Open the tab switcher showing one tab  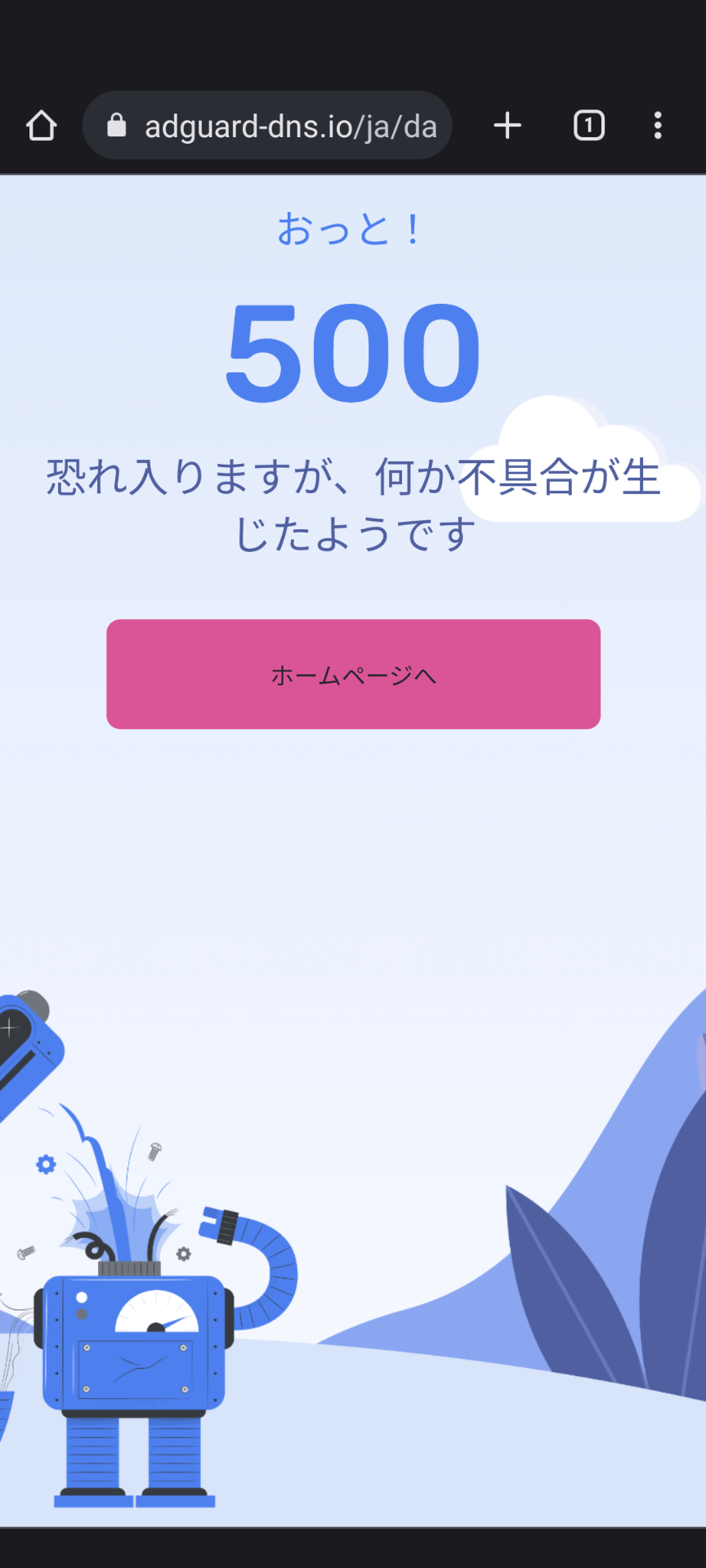(588, 125)
